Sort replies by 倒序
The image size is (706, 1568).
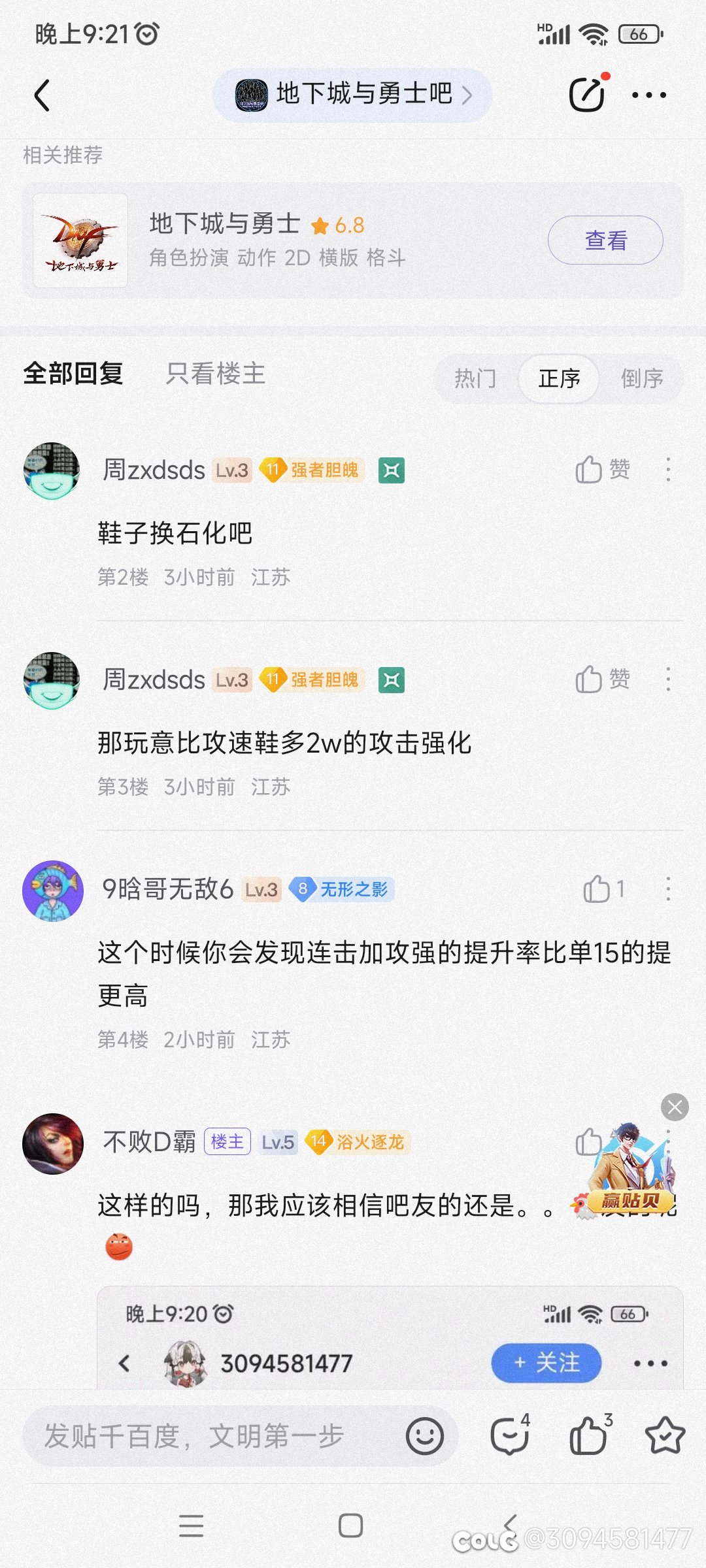pyautogui.click(x=641, y=378)
